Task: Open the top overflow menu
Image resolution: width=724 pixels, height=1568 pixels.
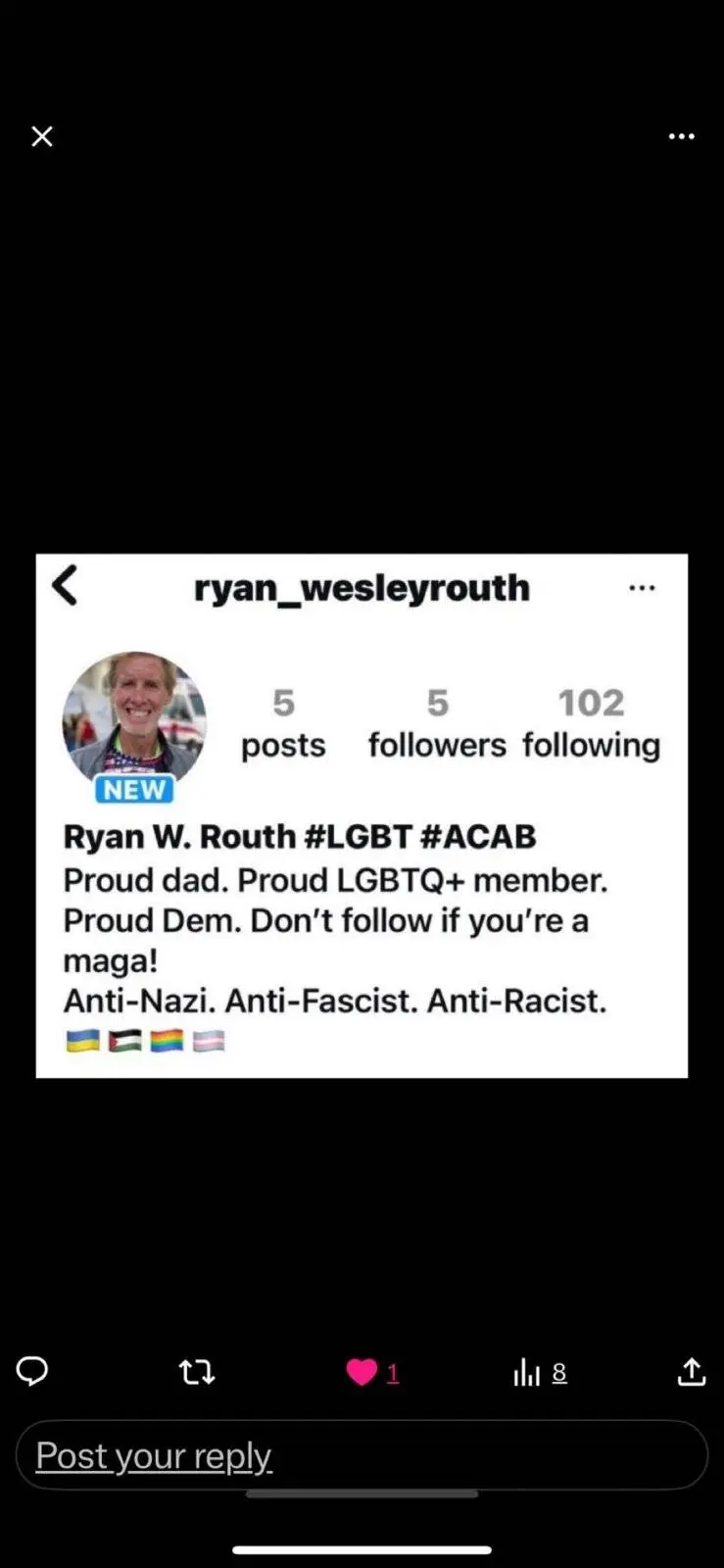Action: 681,136
